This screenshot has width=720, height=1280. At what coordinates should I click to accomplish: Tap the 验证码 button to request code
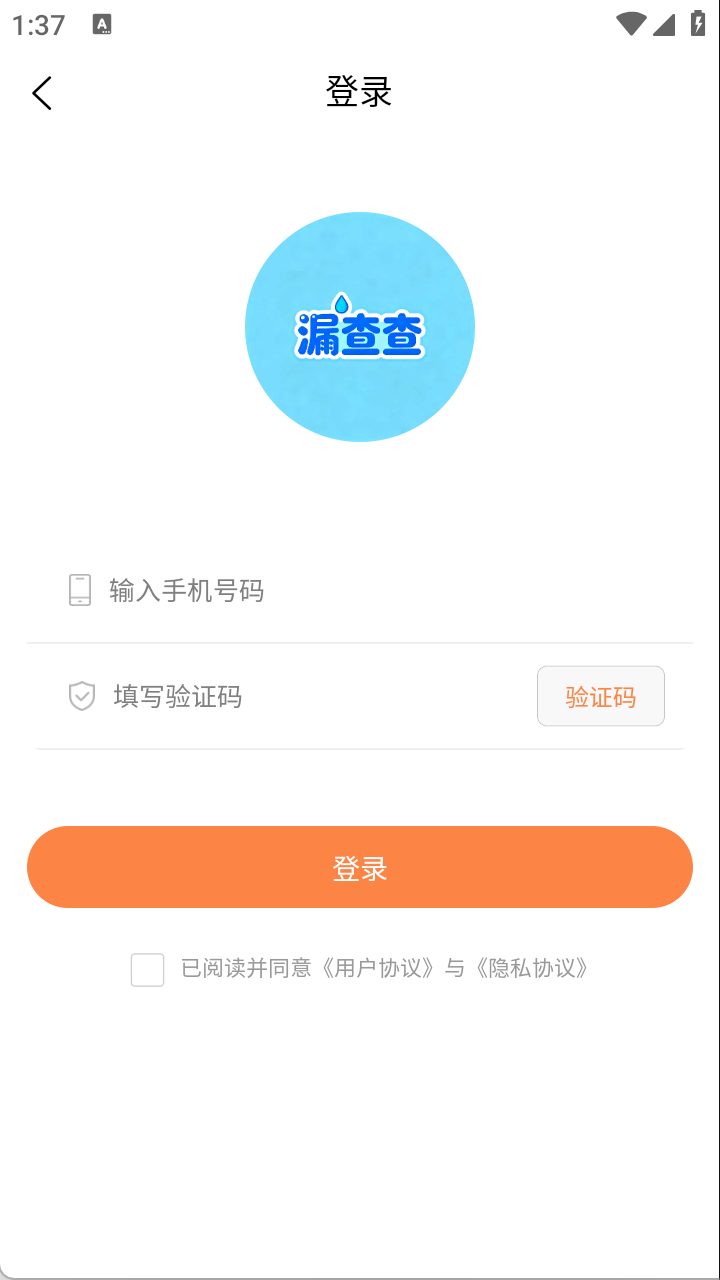pyautogui.click(x=600, y=696)
